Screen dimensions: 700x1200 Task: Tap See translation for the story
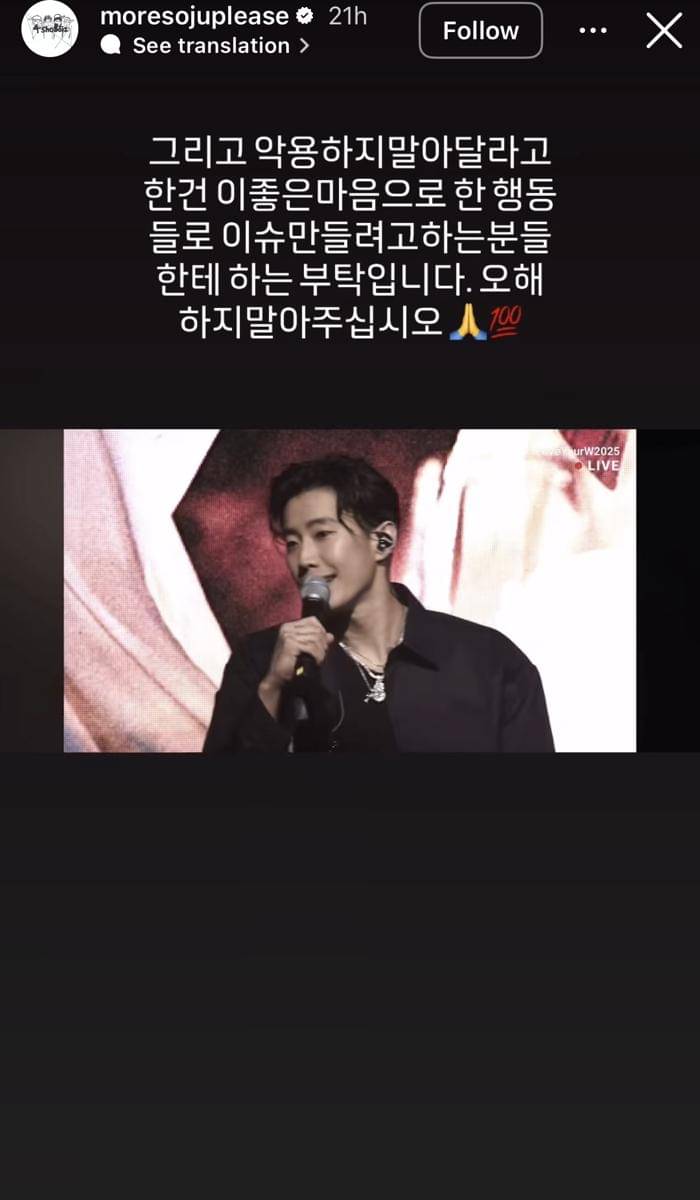(210, 45)
